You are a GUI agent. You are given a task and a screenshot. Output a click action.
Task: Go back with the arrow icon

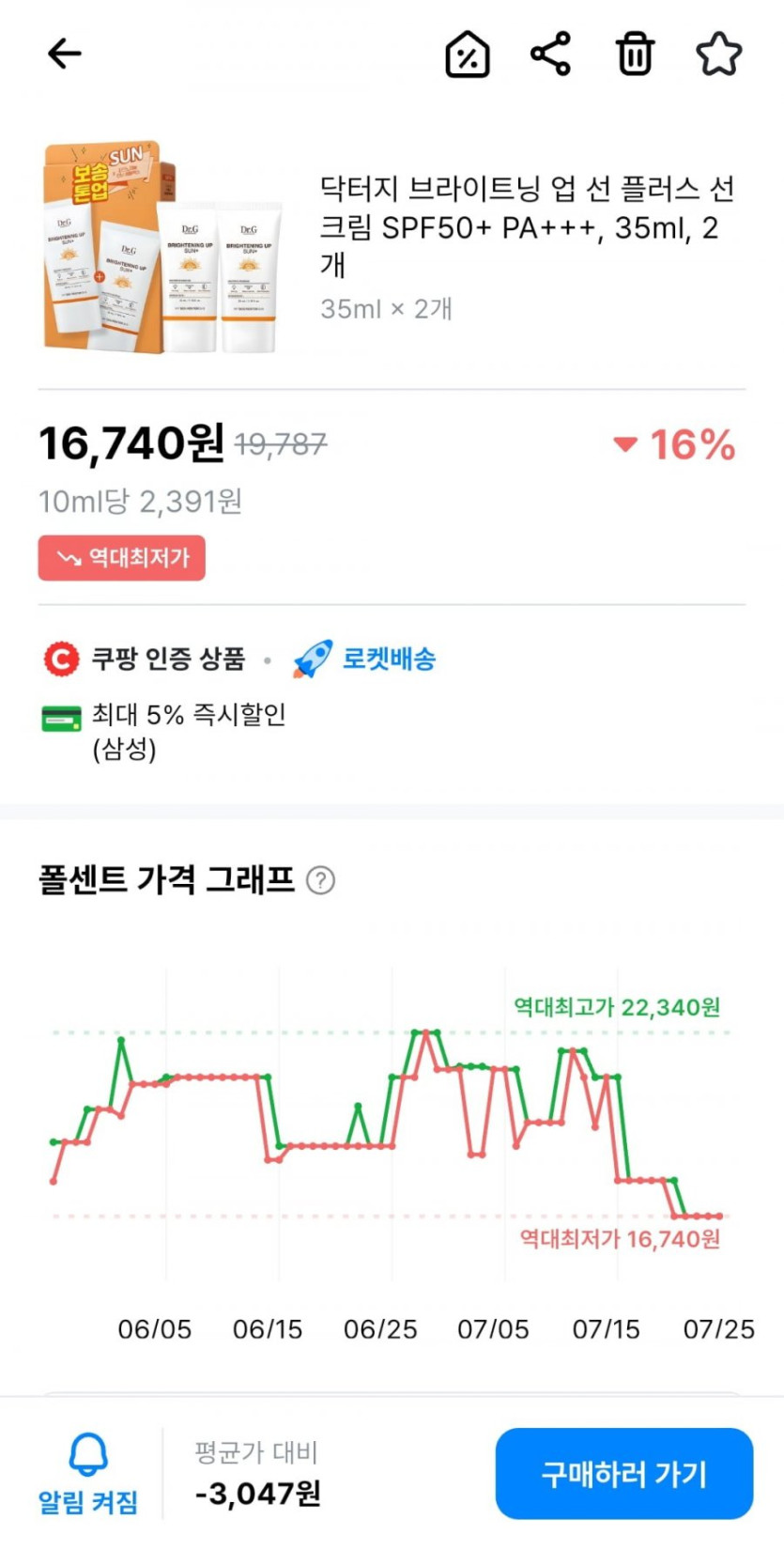64,54
